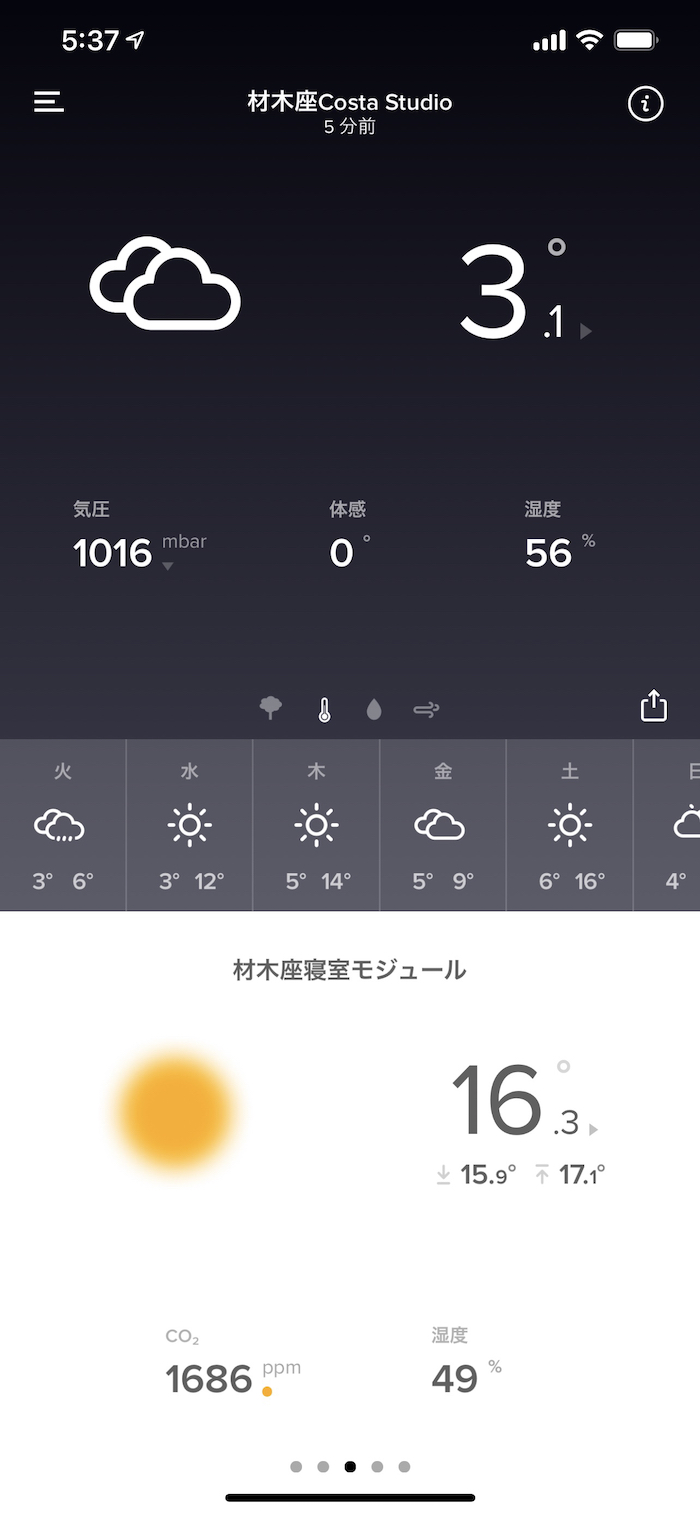Tap the page indicator dots
Screen dimensions: 700x1515
pos(350,1467)
